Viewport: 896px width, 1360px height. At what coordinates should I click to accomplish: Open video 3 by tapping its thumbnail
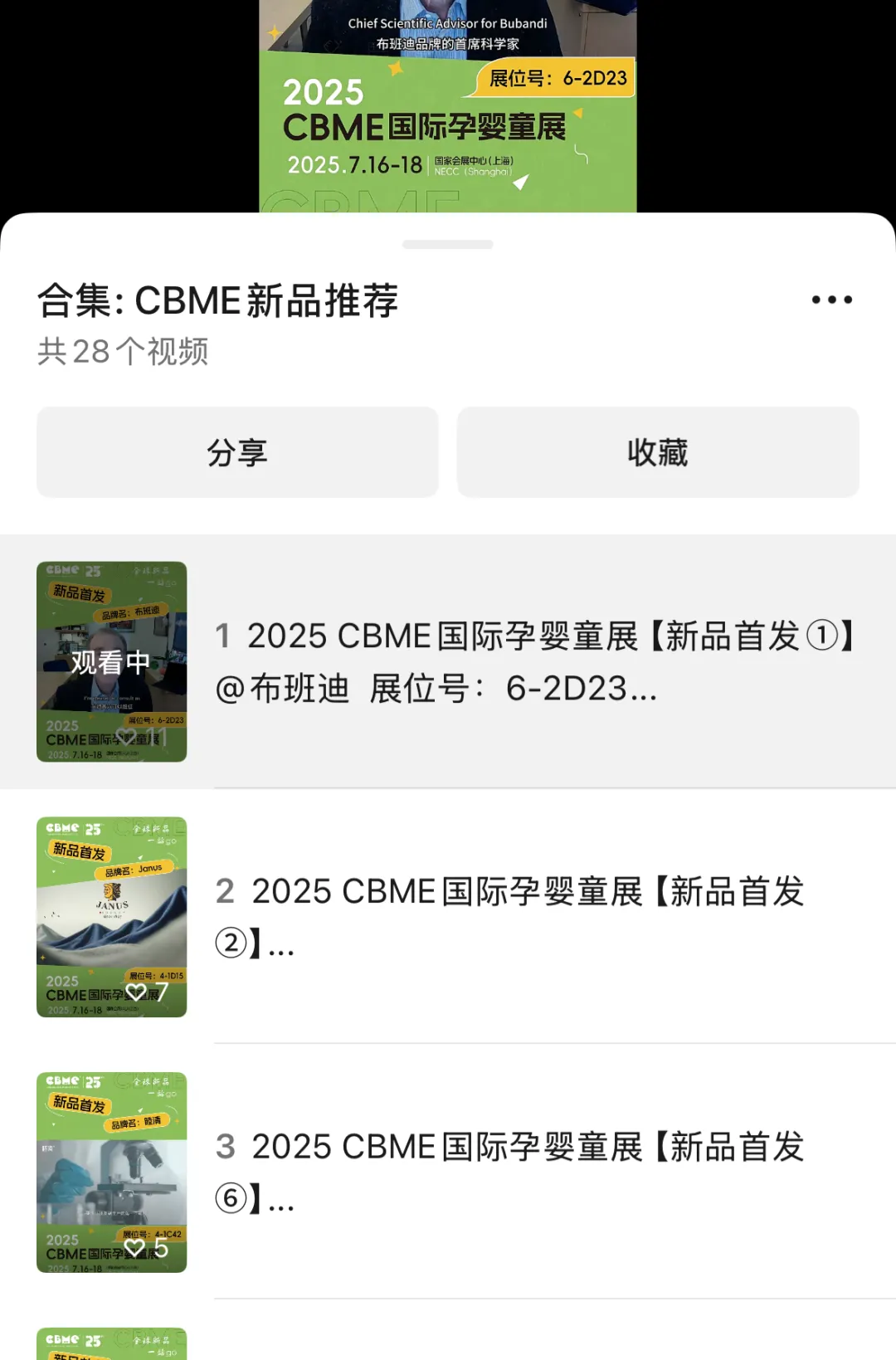(x=112, y=1172)
